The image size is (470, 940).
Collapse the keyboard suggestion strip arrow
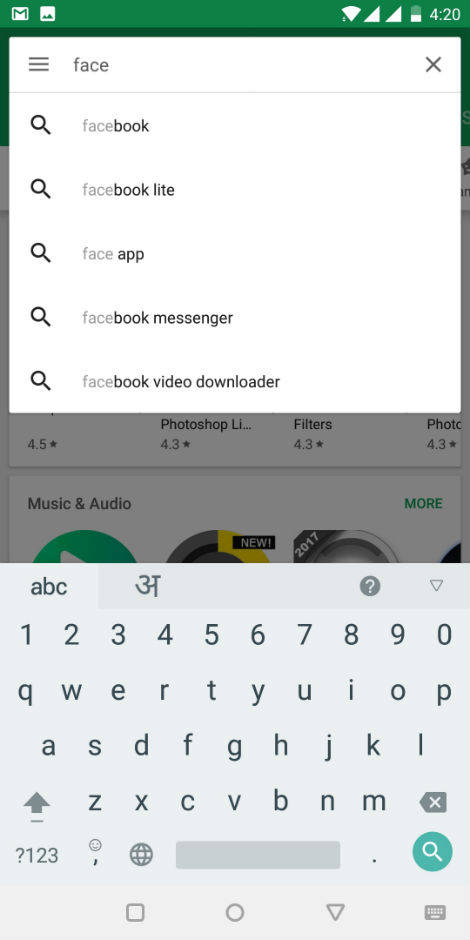[x=436, y=586]
